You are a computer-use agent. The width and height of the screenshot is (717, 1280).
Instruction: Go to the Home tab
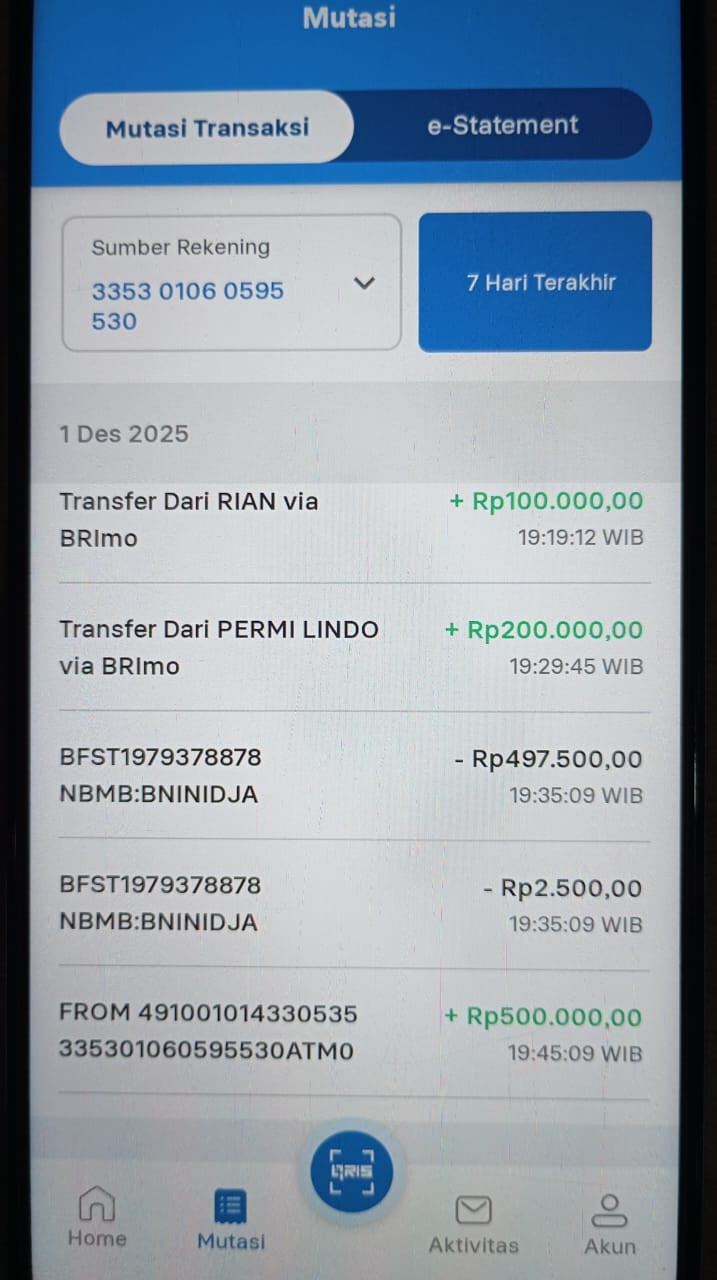pyautogui.click(x=97, y=1218)
